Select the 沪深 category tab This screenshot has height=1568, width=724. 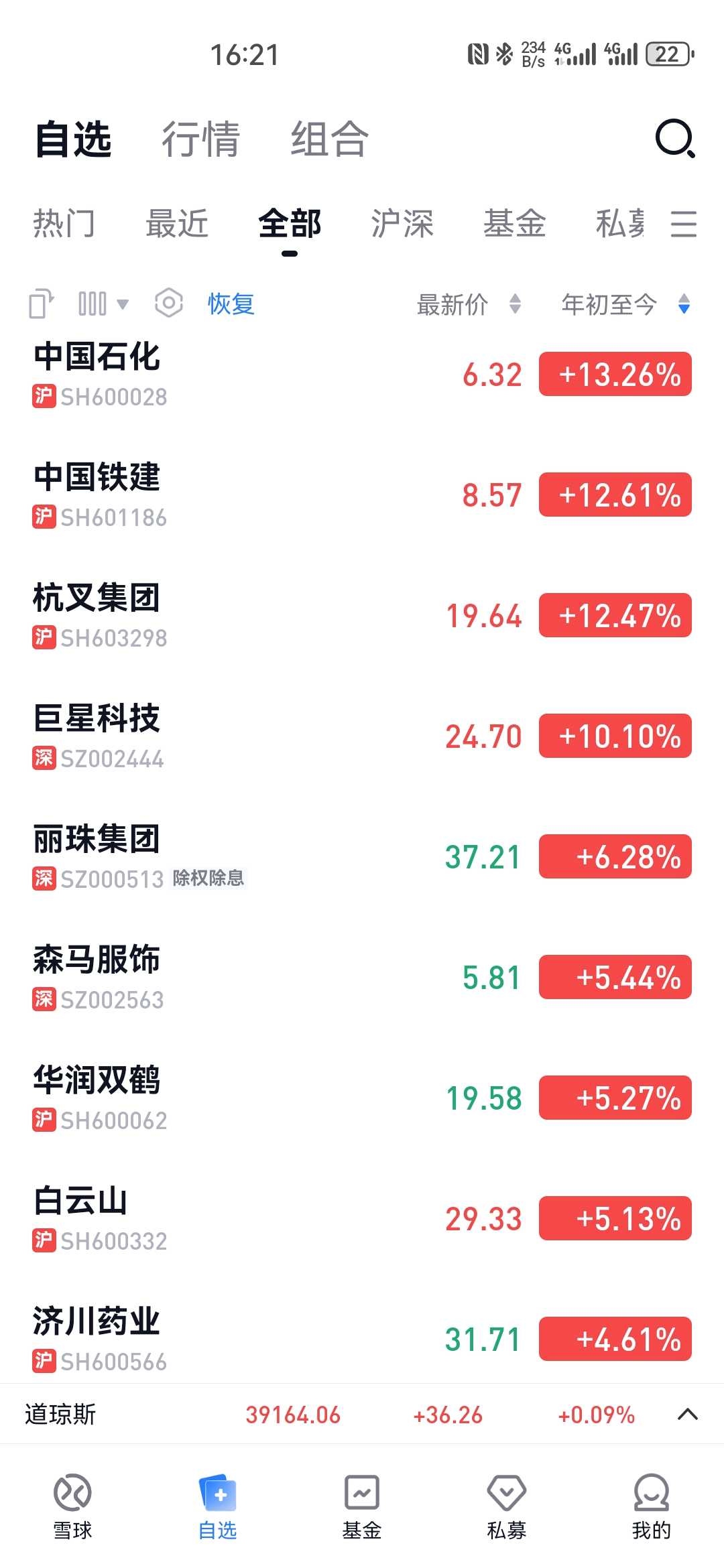(402, 223)
